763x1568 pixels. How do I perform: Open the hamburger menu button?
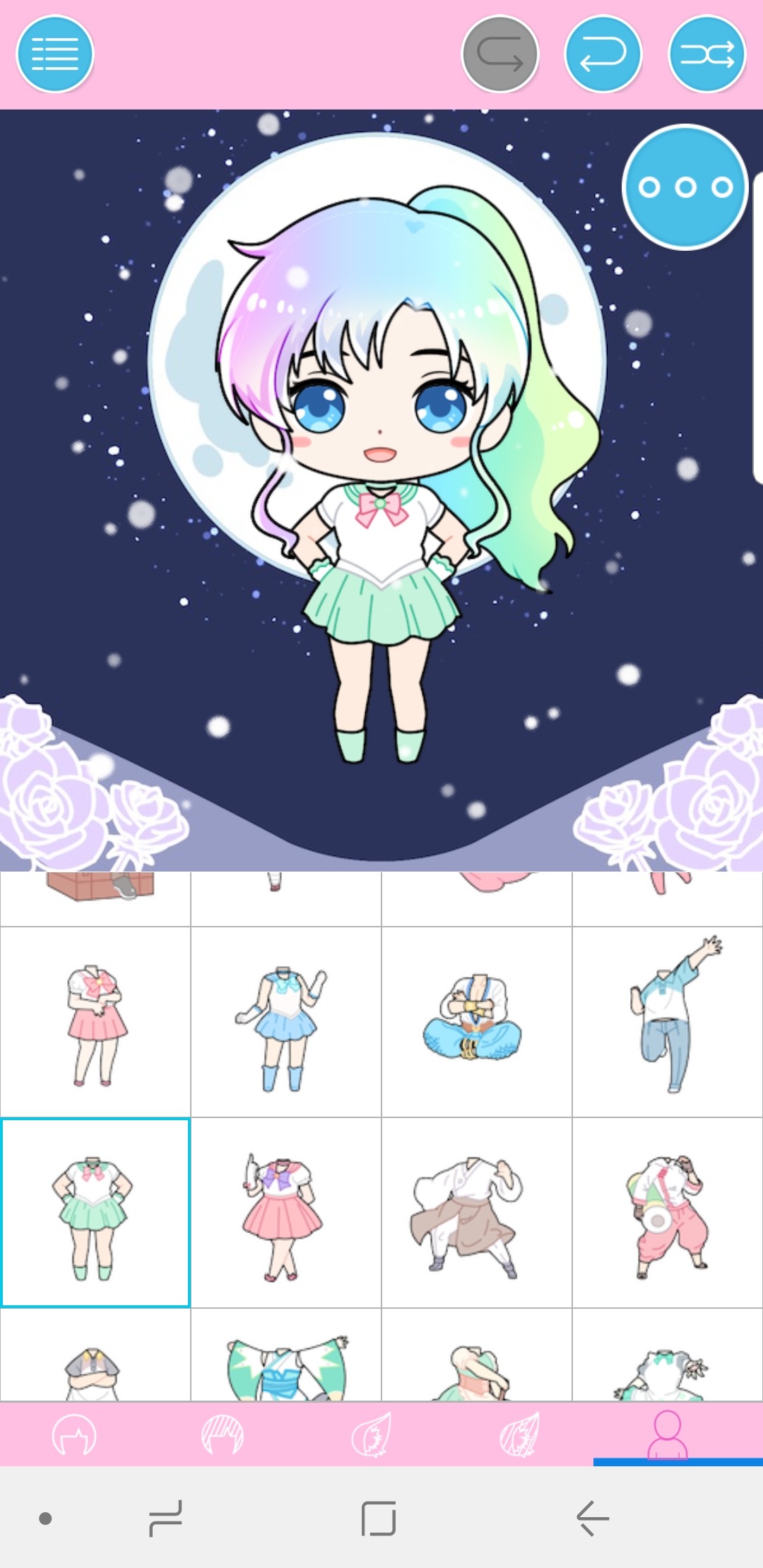(55, 54)
